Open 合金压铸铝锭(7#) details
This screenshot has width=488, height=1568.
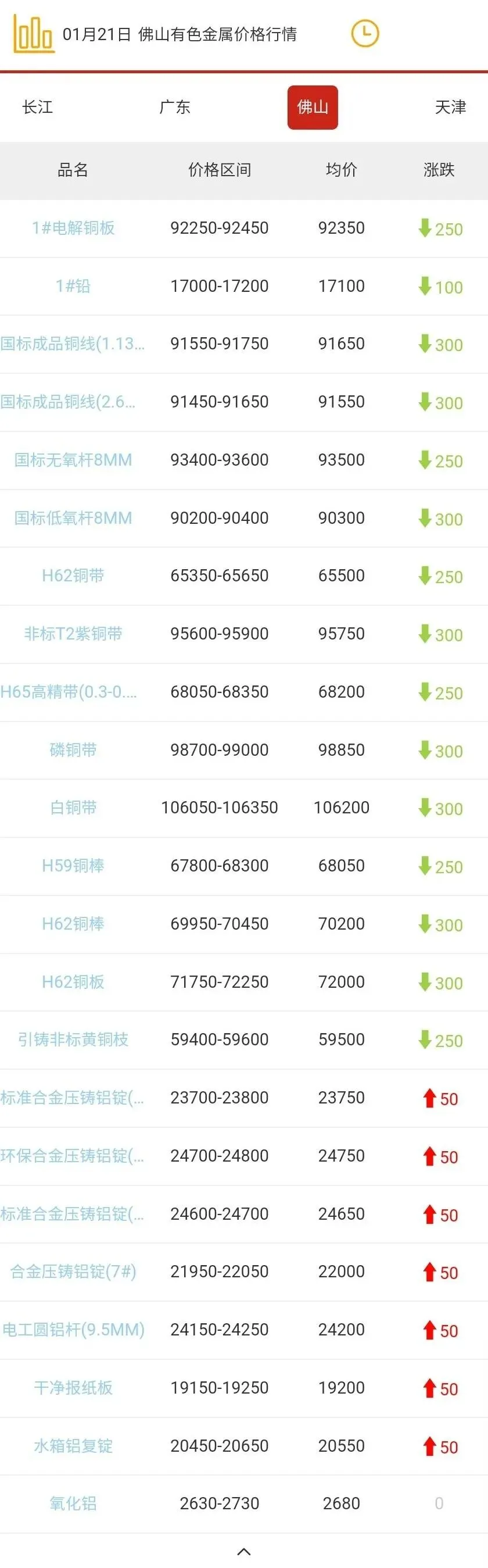tap(73, 1271)
